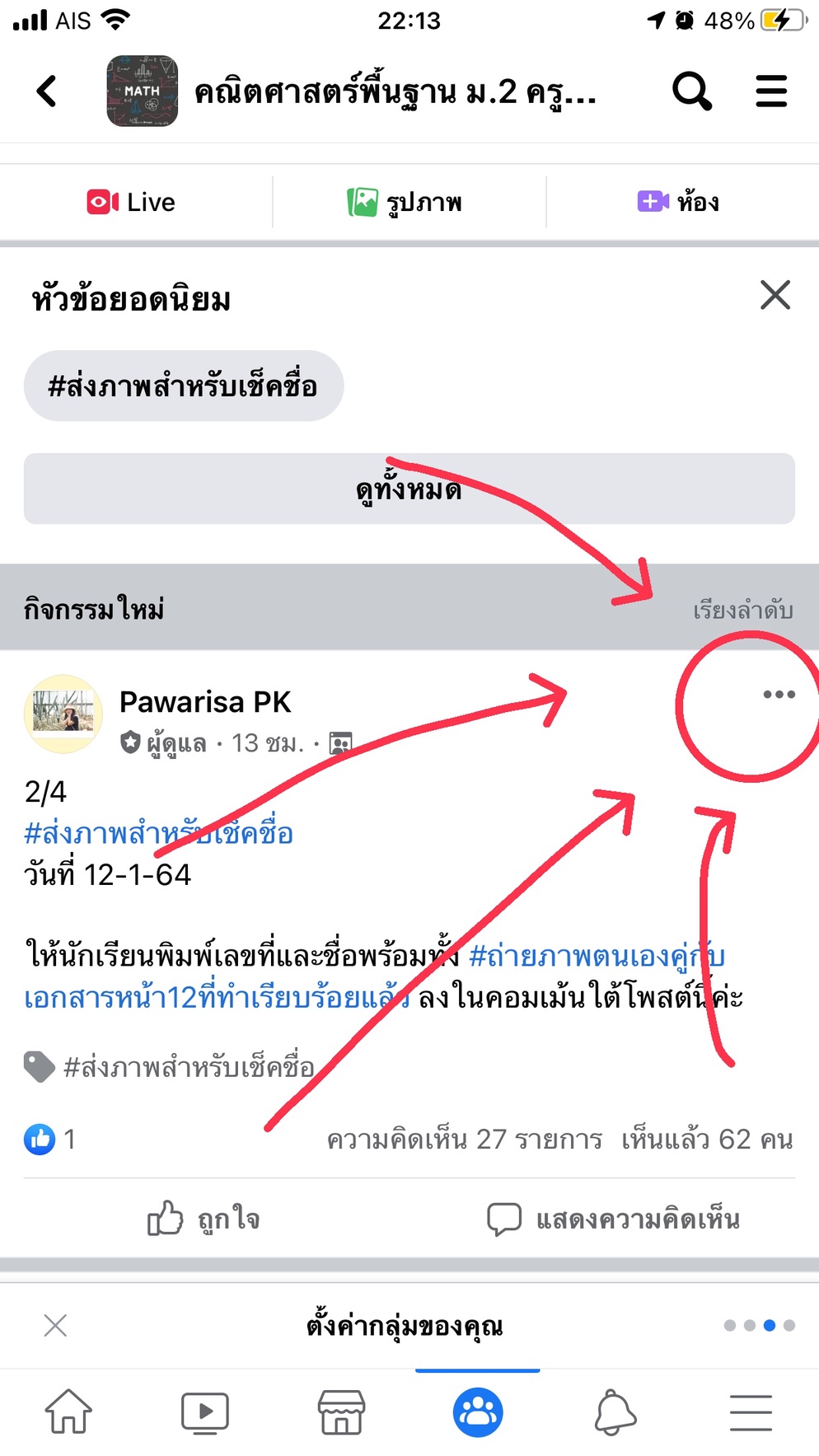Dismiss the popular topics section
819x1456 pixels.
click(775, 295)
